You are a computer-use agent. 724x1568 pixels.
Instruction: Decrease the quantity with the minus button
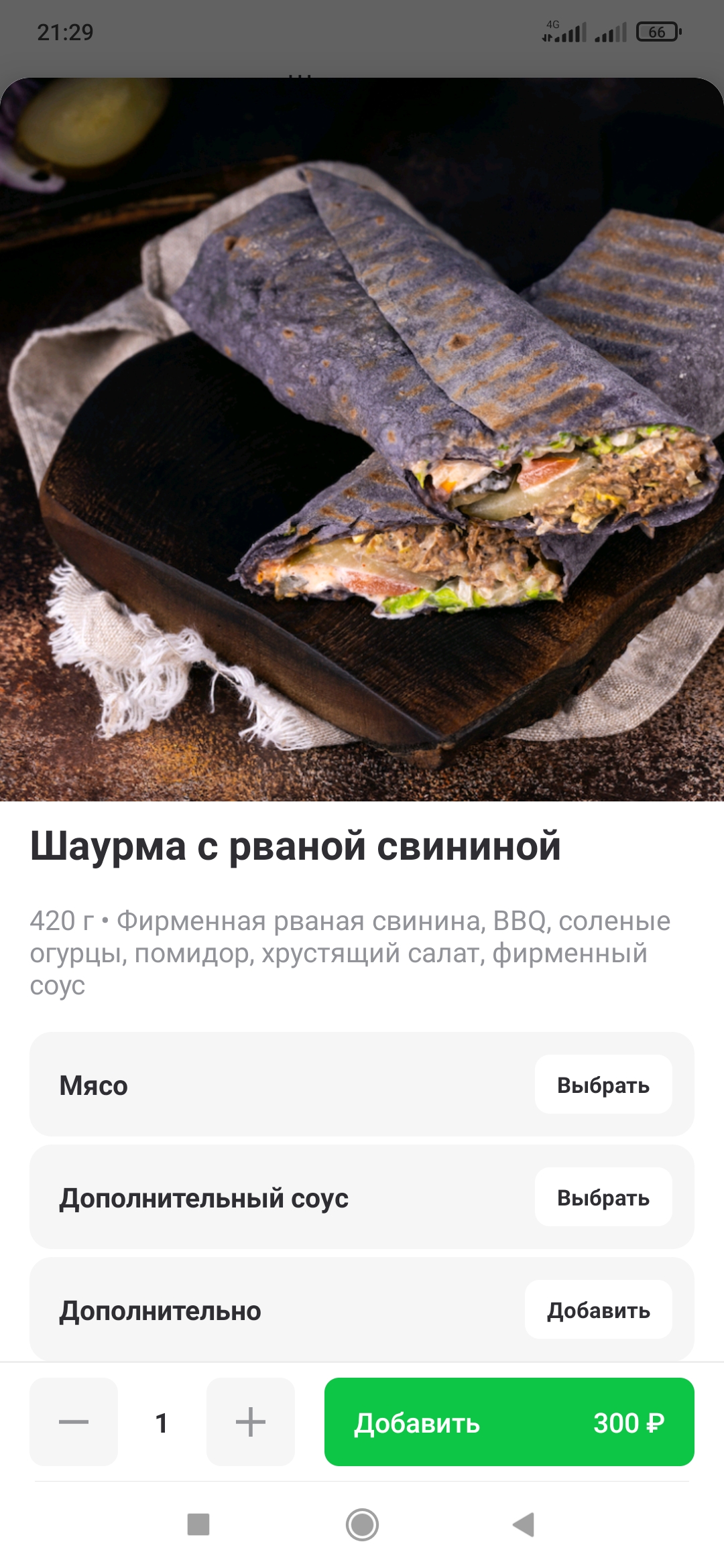tap(74, 1422)
